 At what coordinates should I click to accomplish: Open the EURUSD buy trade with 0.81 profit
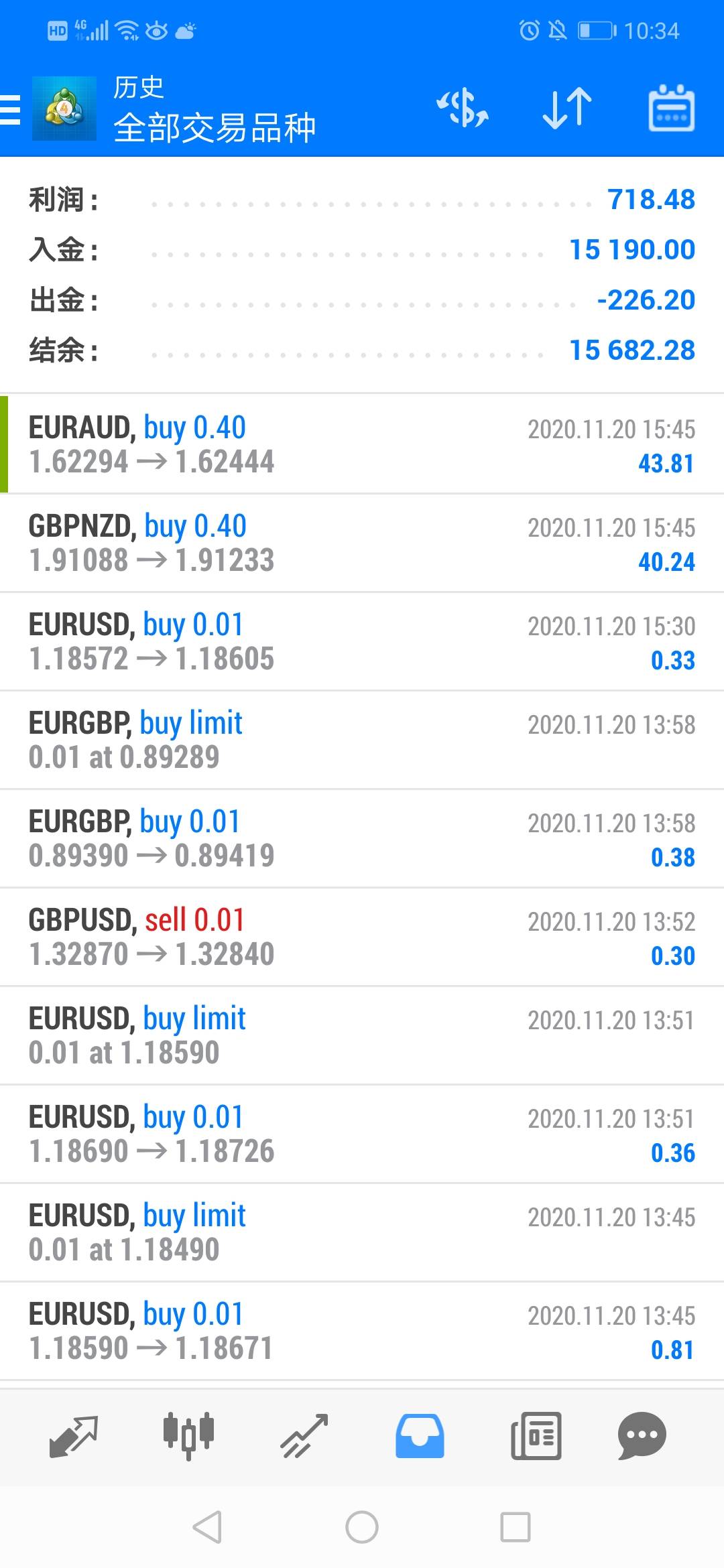[x=362, y=1331]
